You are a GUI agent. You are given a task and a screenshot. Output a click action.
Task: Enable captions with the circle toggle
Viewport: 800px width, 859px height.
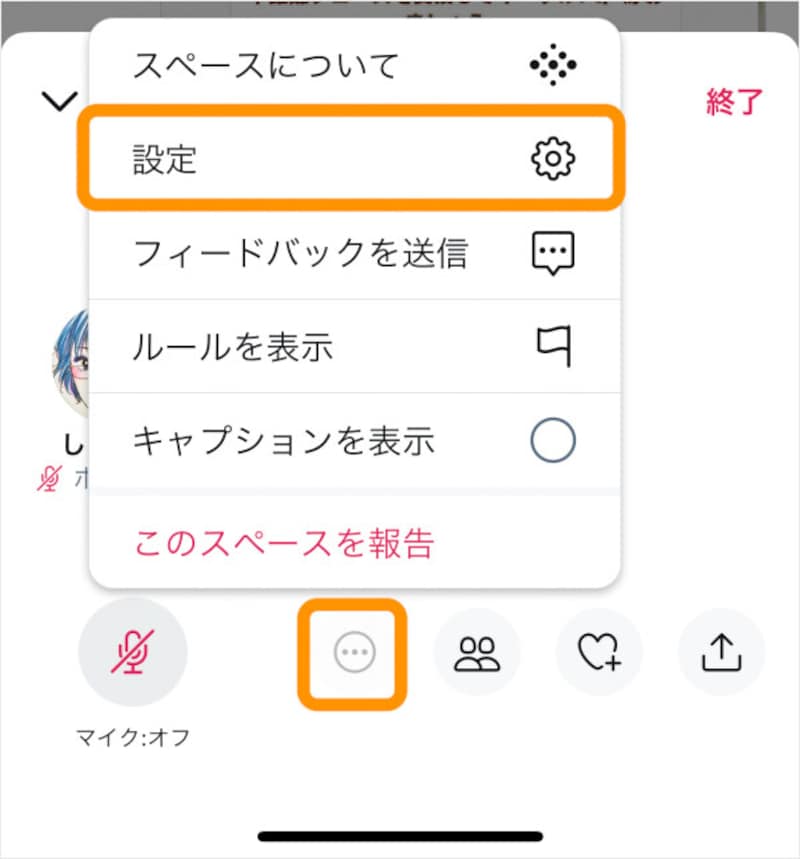coord(552,439)
